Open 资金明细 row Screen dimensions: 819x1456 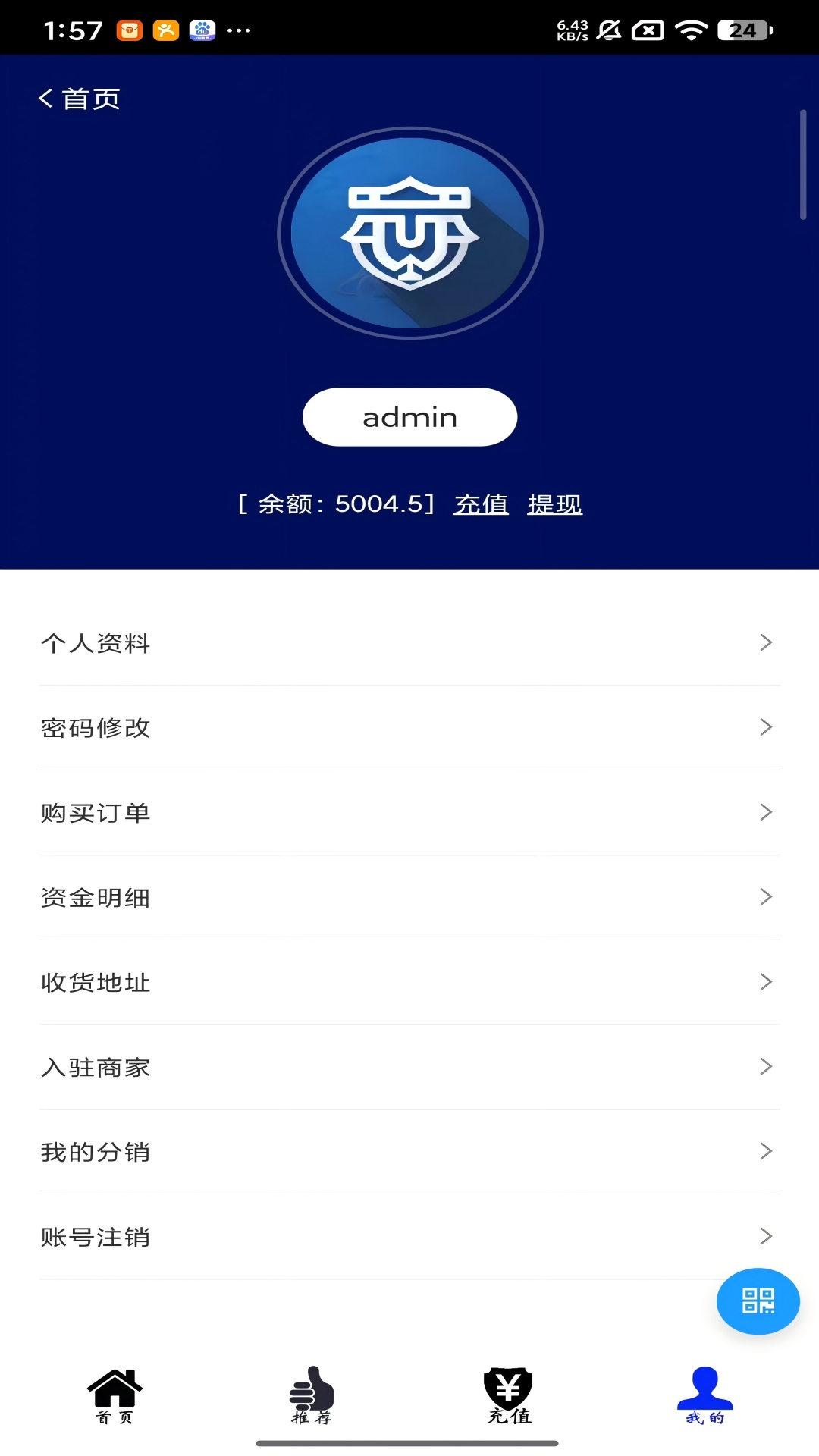409,898
